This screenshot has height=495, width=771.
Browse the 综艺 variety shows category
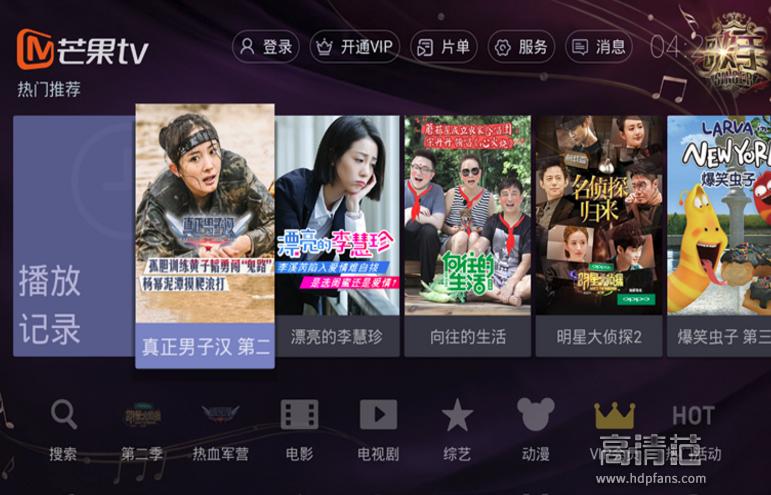[457, 429]
